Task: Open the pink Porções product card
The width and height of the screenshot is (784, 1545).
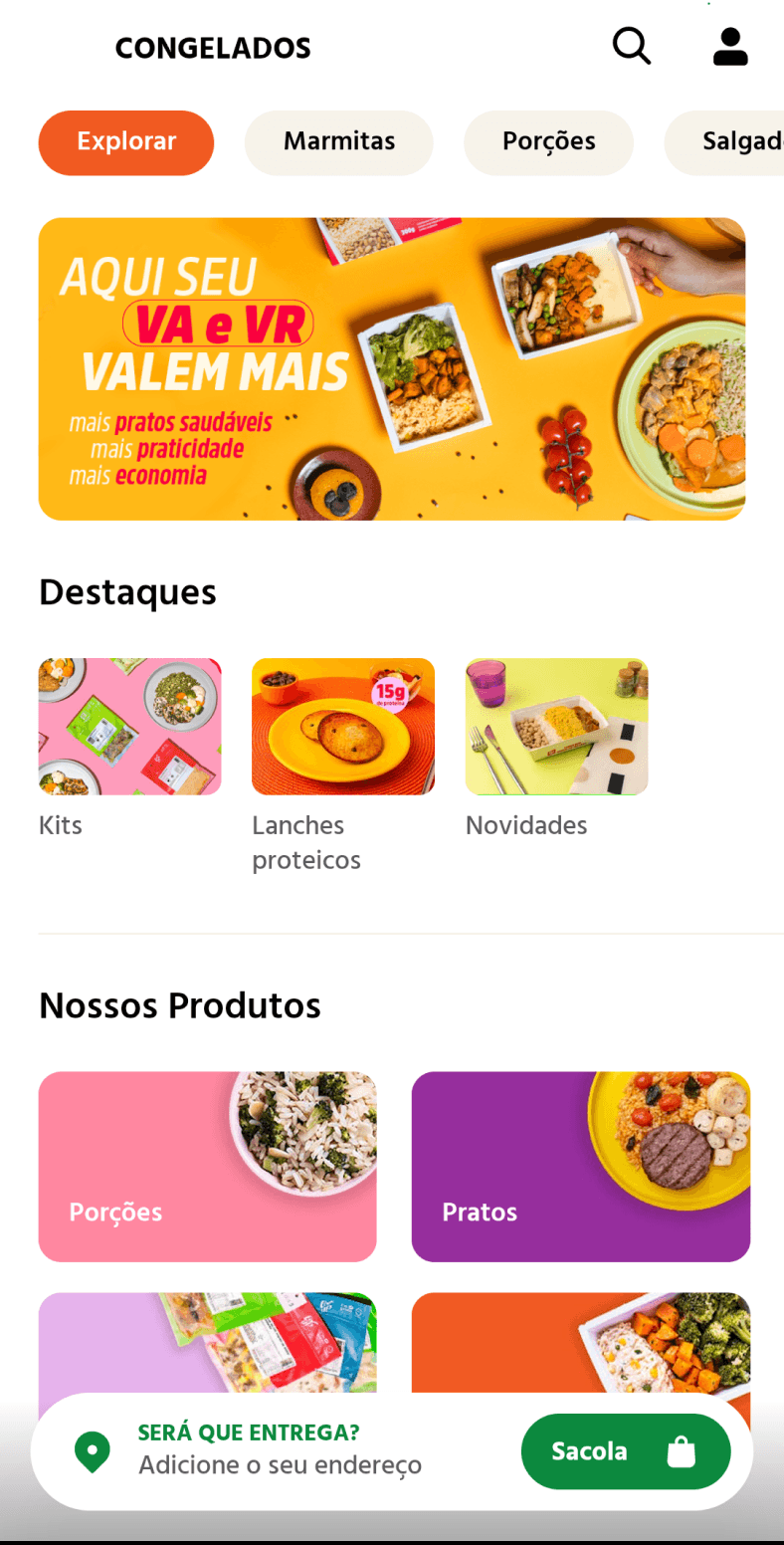Action: 207,1167
